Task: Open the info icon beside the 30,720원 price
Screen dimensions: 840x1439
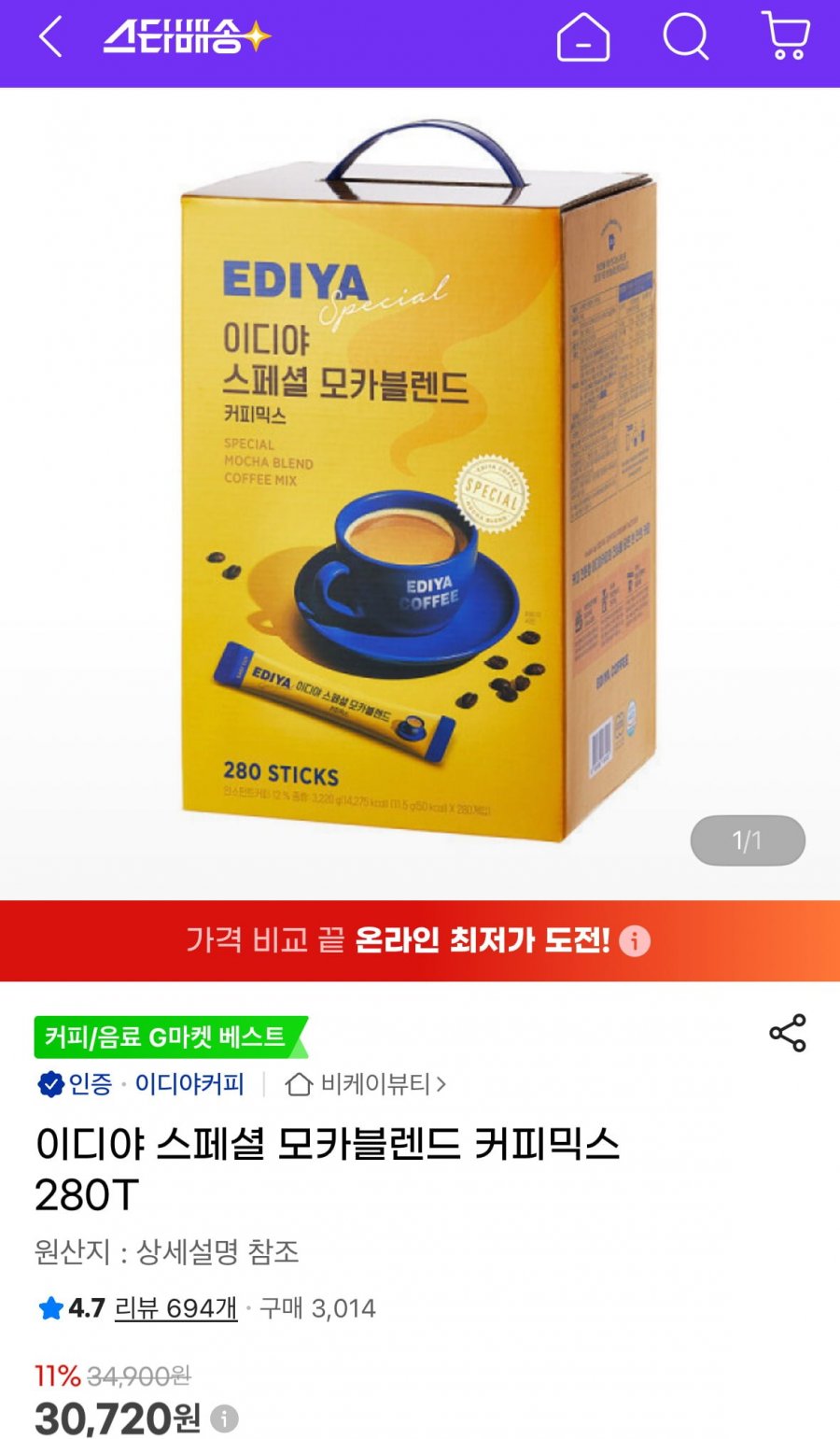Action: 224,1418
